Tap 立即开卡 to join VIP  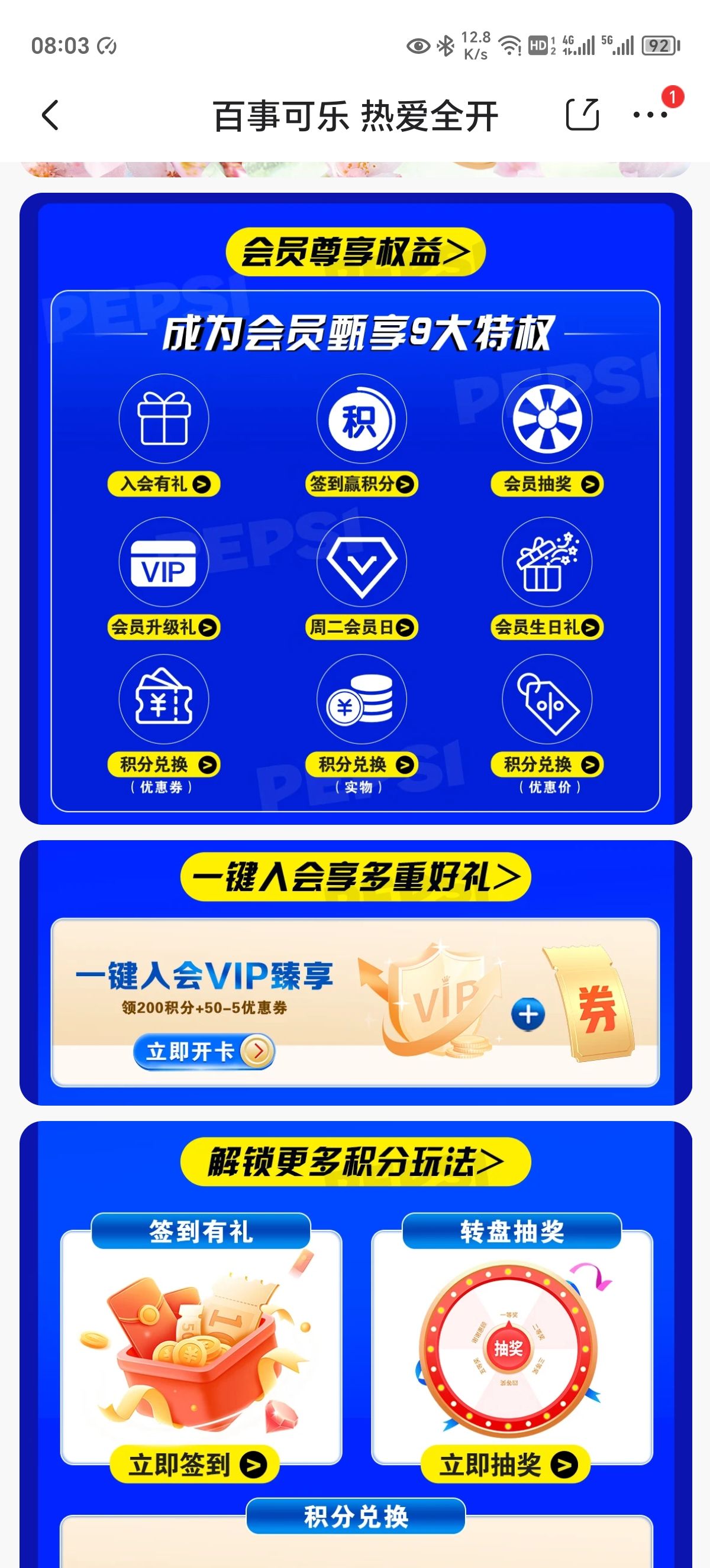[x=204, y=1051]
